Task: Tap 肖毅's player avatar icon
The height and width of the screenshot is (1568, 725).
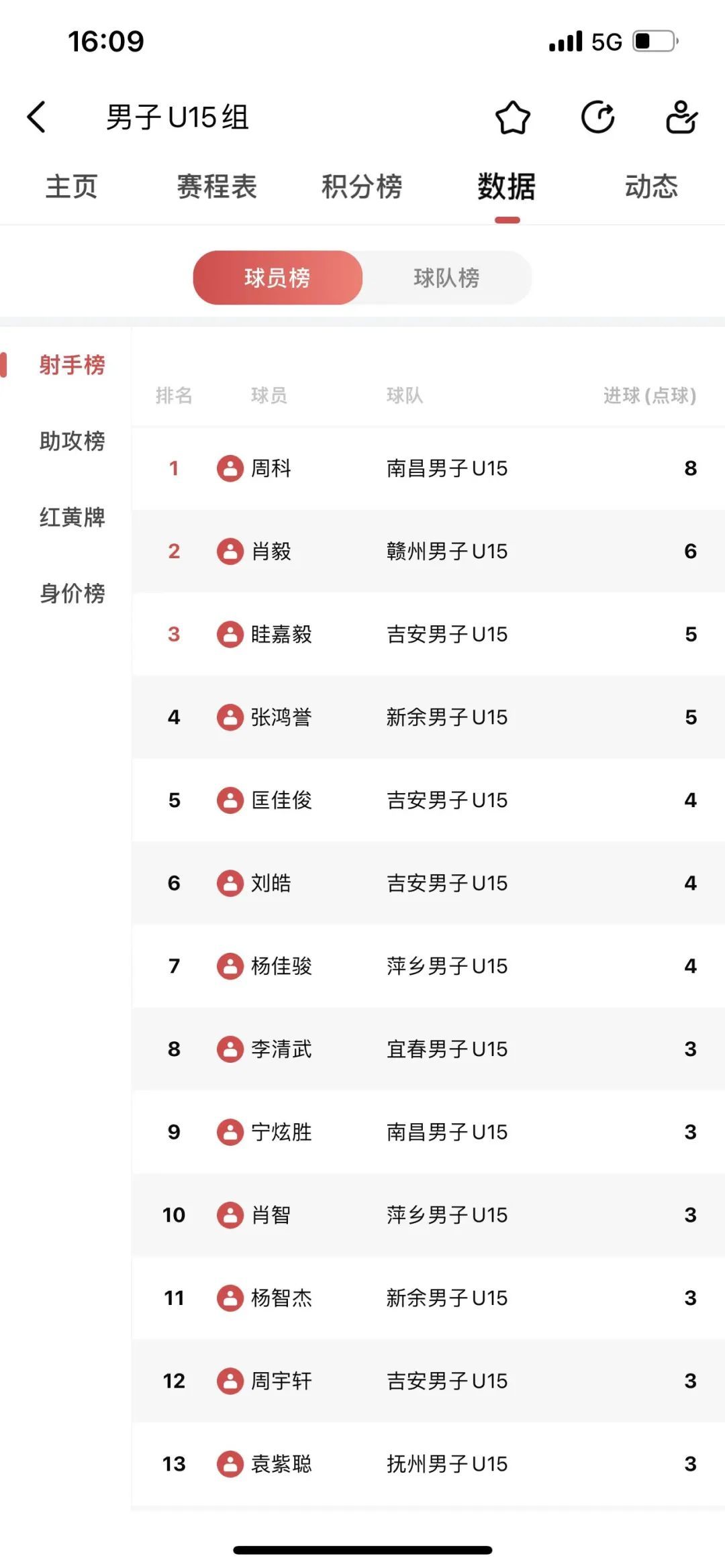Action: [231, 552]
